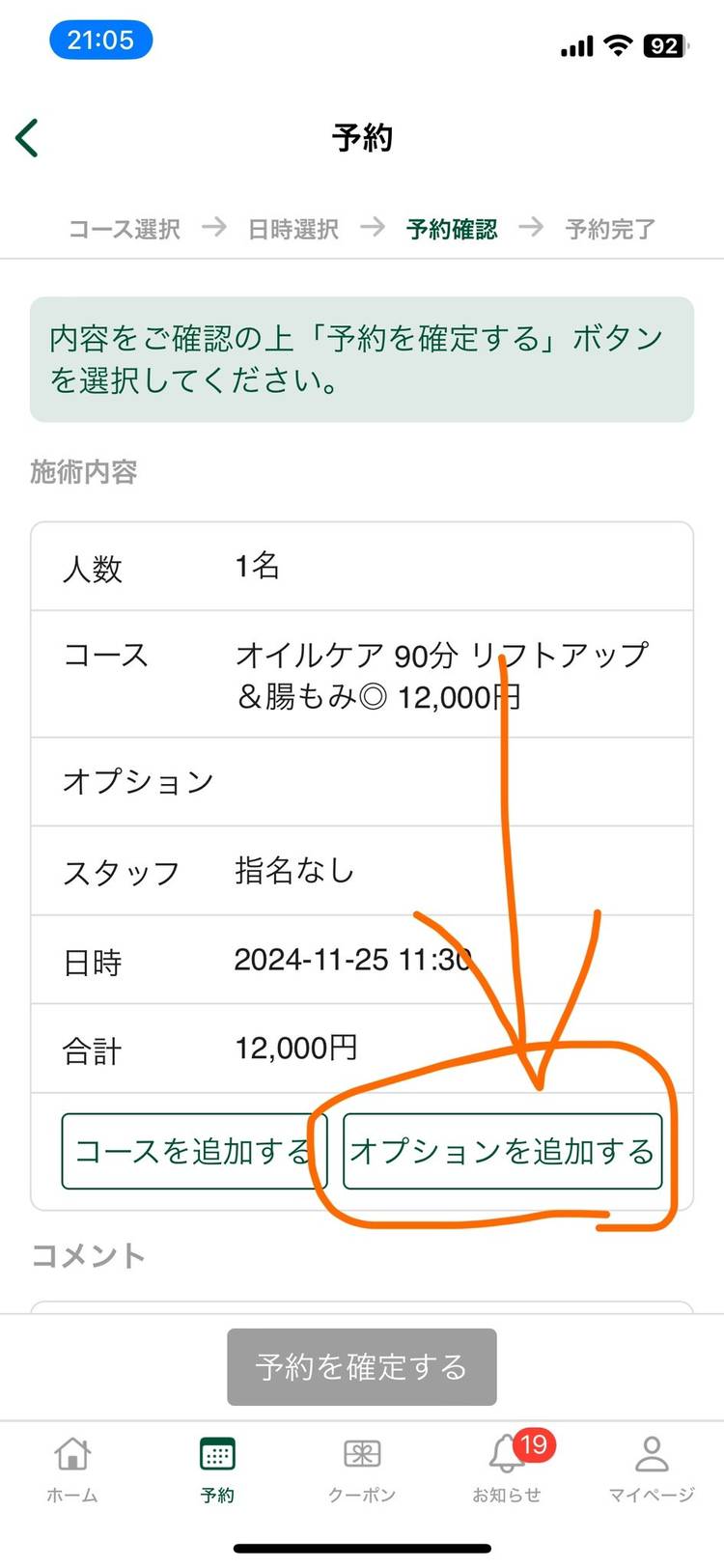The height and width of the screenshot is (1568, 724).
Task: Tap コースを追加する to add a course
Action: (194, 1151)
